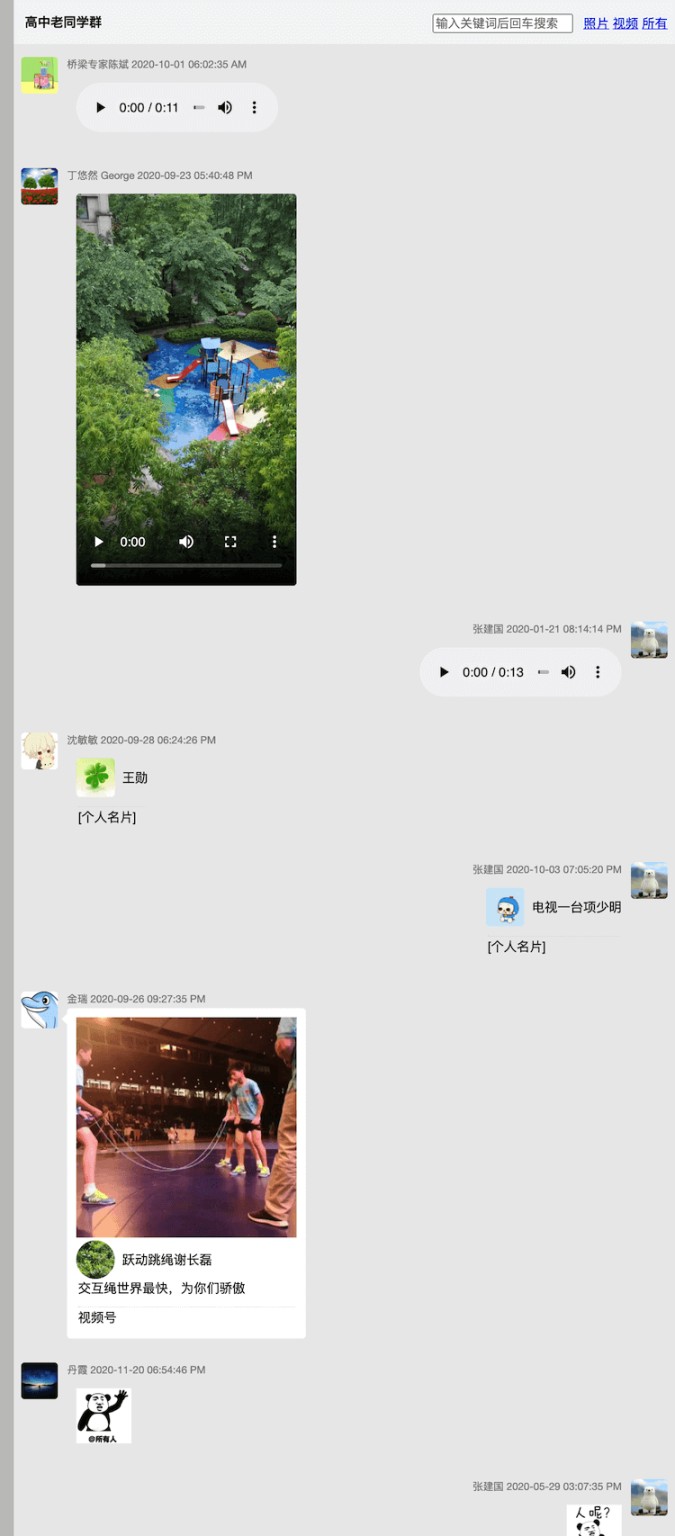Play the playground video from 丁悠然 George

(x=99, y=542)
